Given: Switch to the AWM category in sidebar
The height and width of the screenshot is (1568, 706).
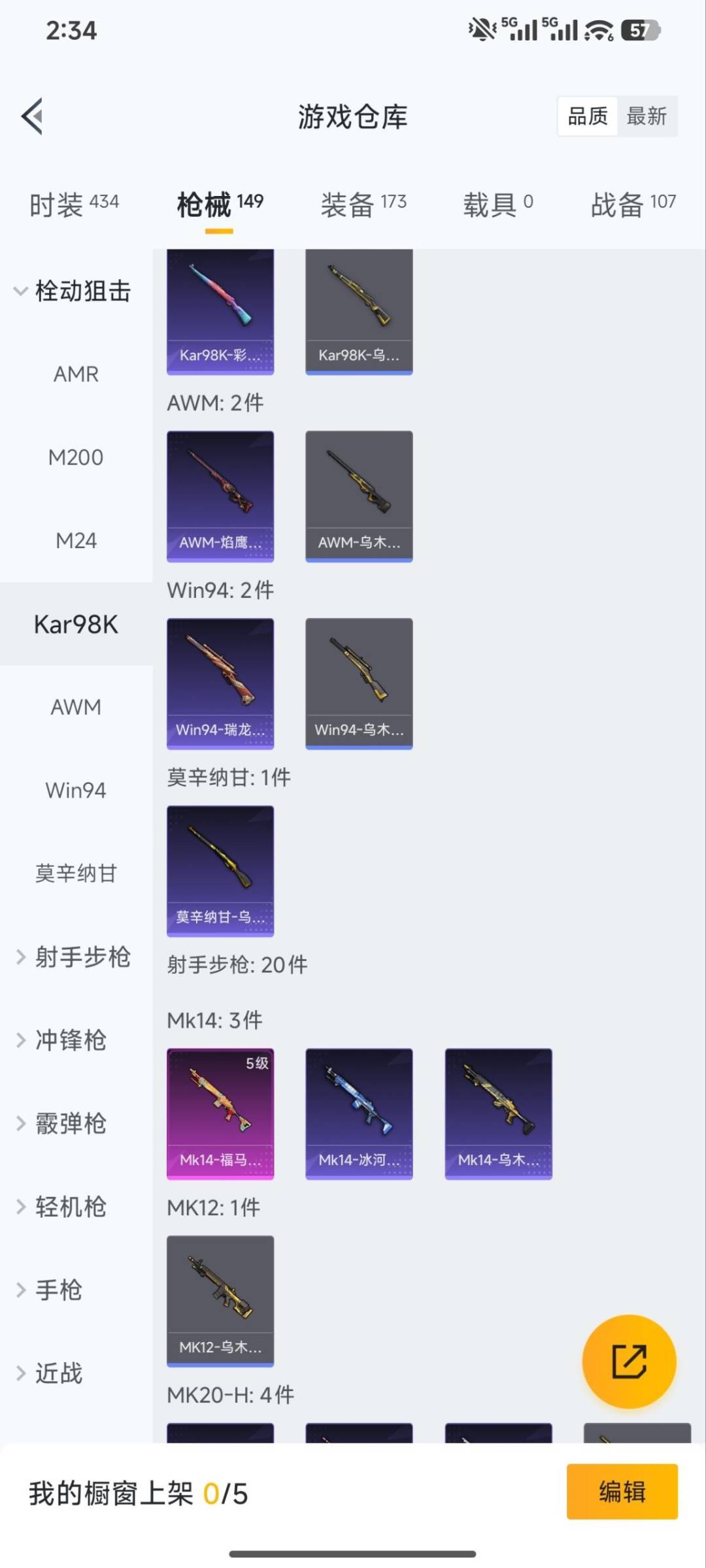Looking at the screenshot, I should click(75, 707).
